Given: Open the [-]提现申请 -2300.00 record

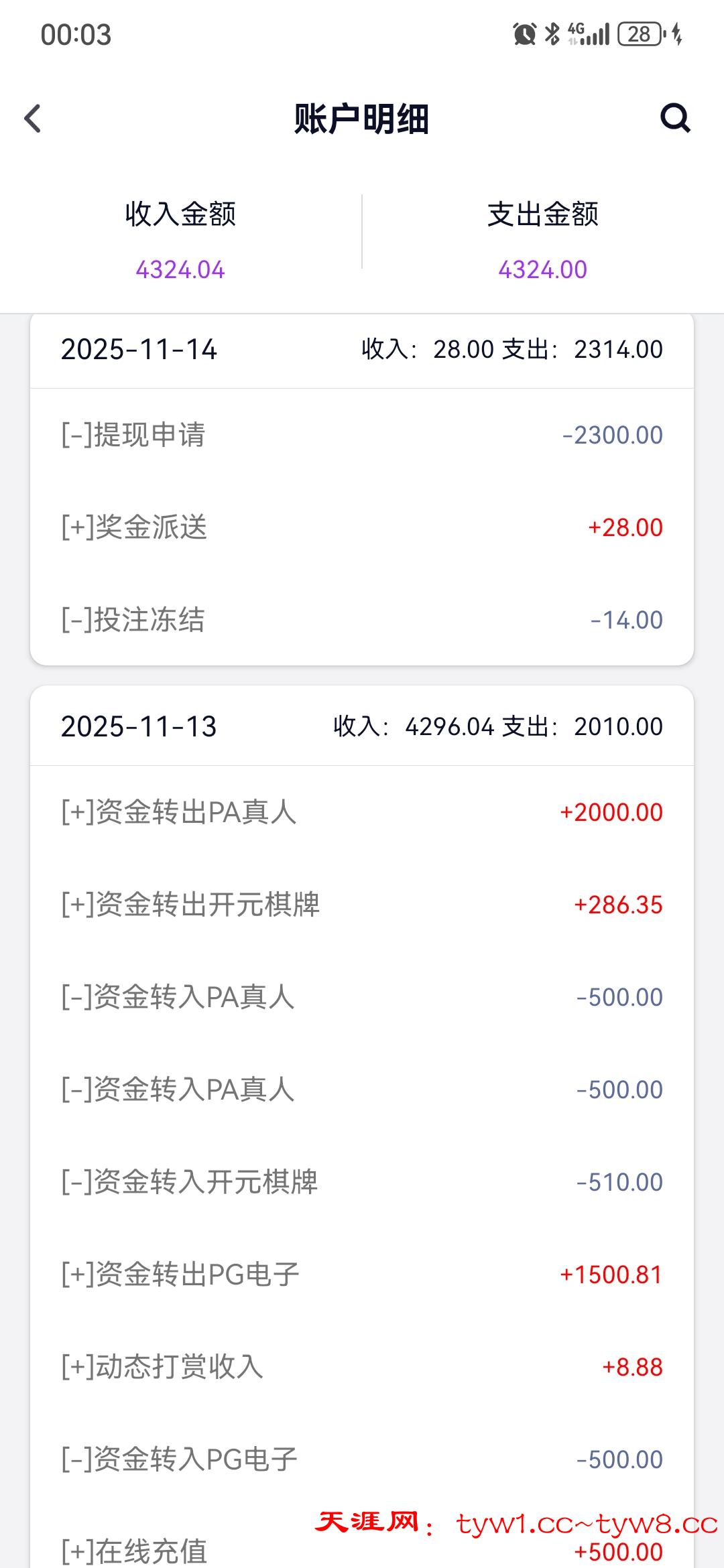Looking at the screenshot, I should (x=362, y=436).
